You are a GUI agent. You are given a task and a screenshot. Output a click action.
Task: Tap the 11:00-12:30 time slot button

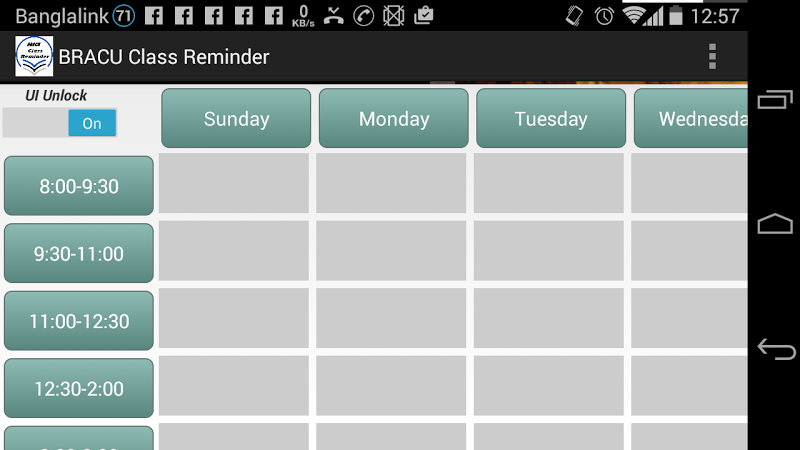(79, 321)
